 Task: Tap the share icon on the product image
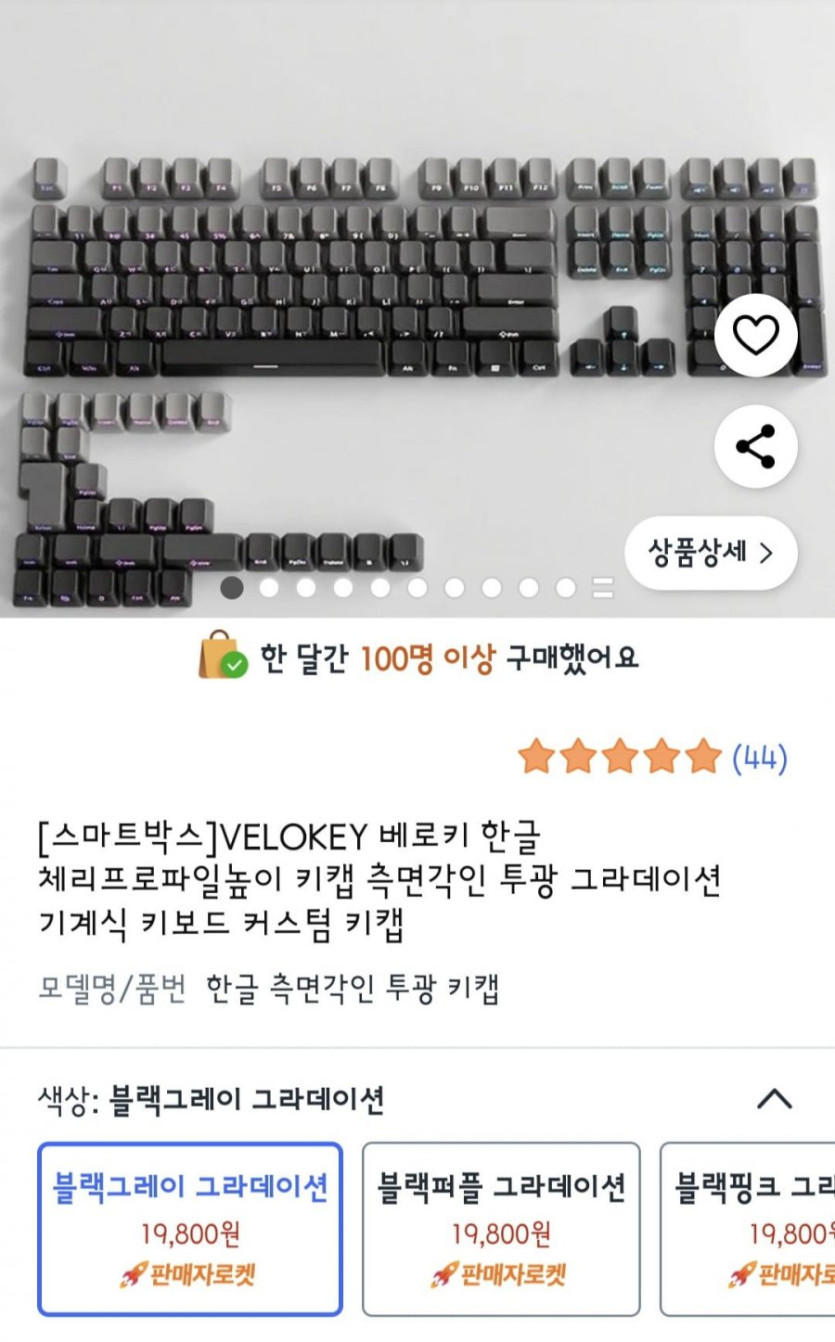tap(756, 448)
